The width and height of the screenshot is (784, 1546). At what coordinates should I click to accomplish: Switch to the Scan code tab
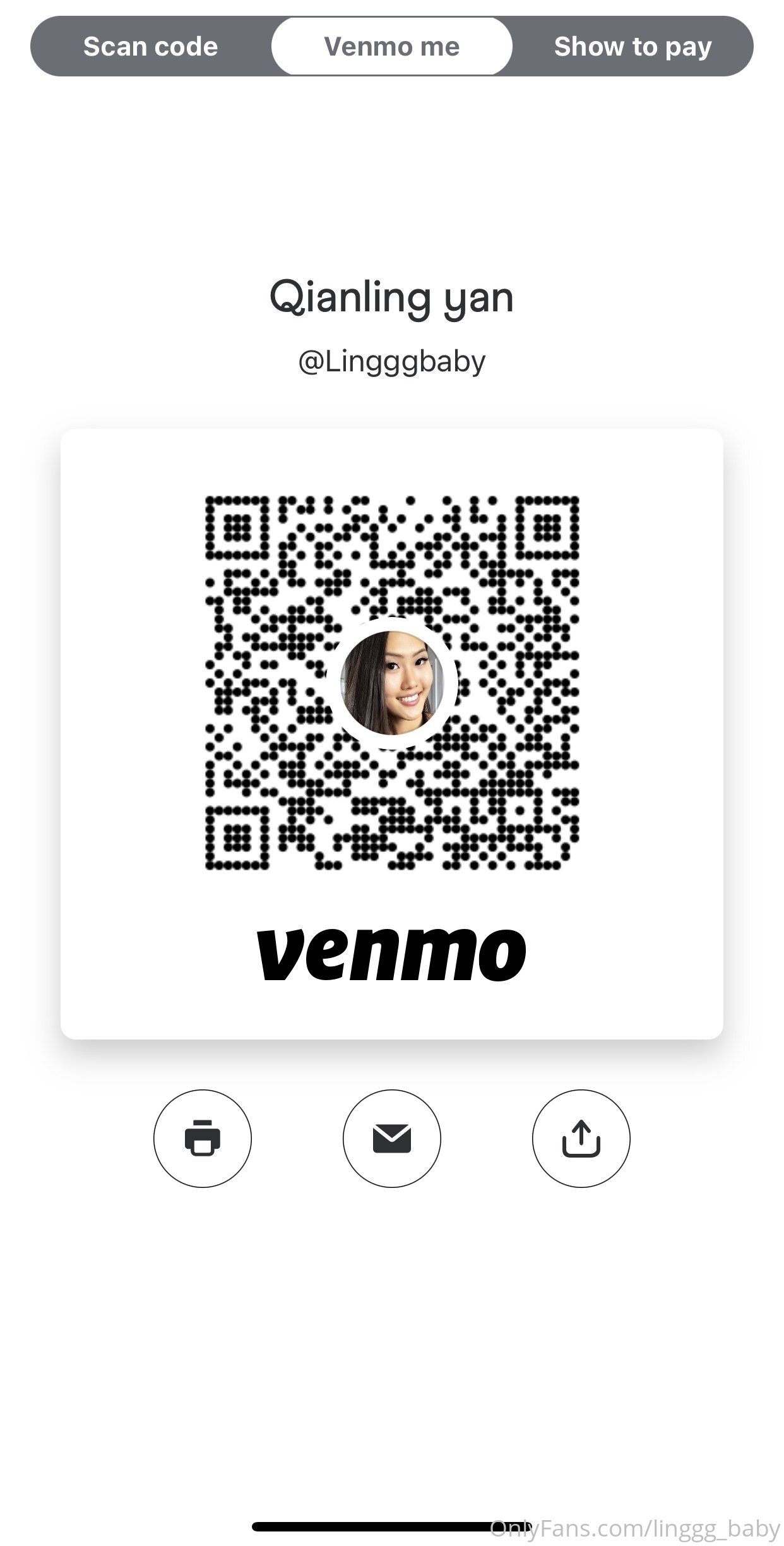(150, 47)
